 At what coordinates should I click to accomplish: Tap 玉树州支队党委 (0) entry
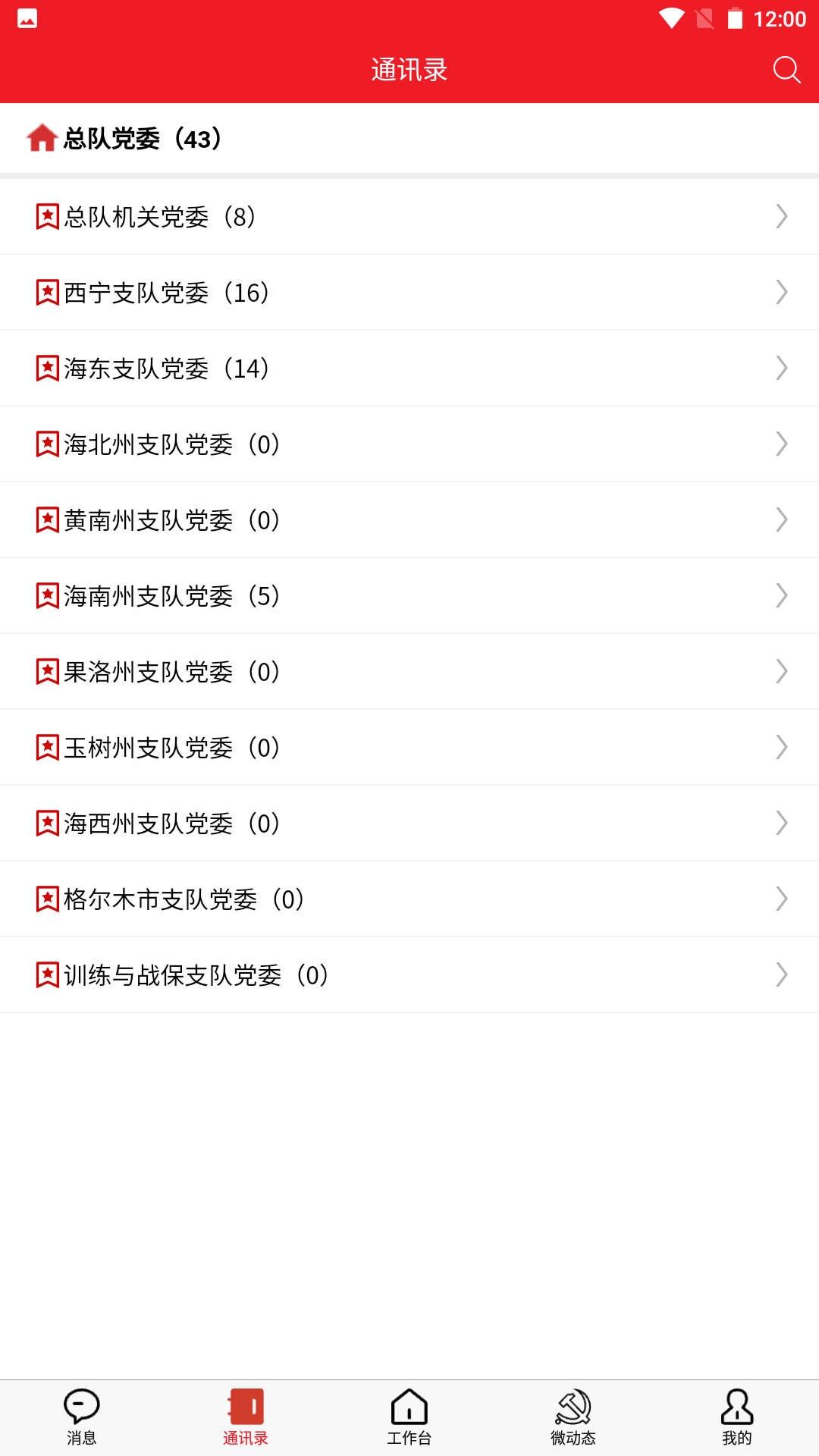click(x=409, y=748)
